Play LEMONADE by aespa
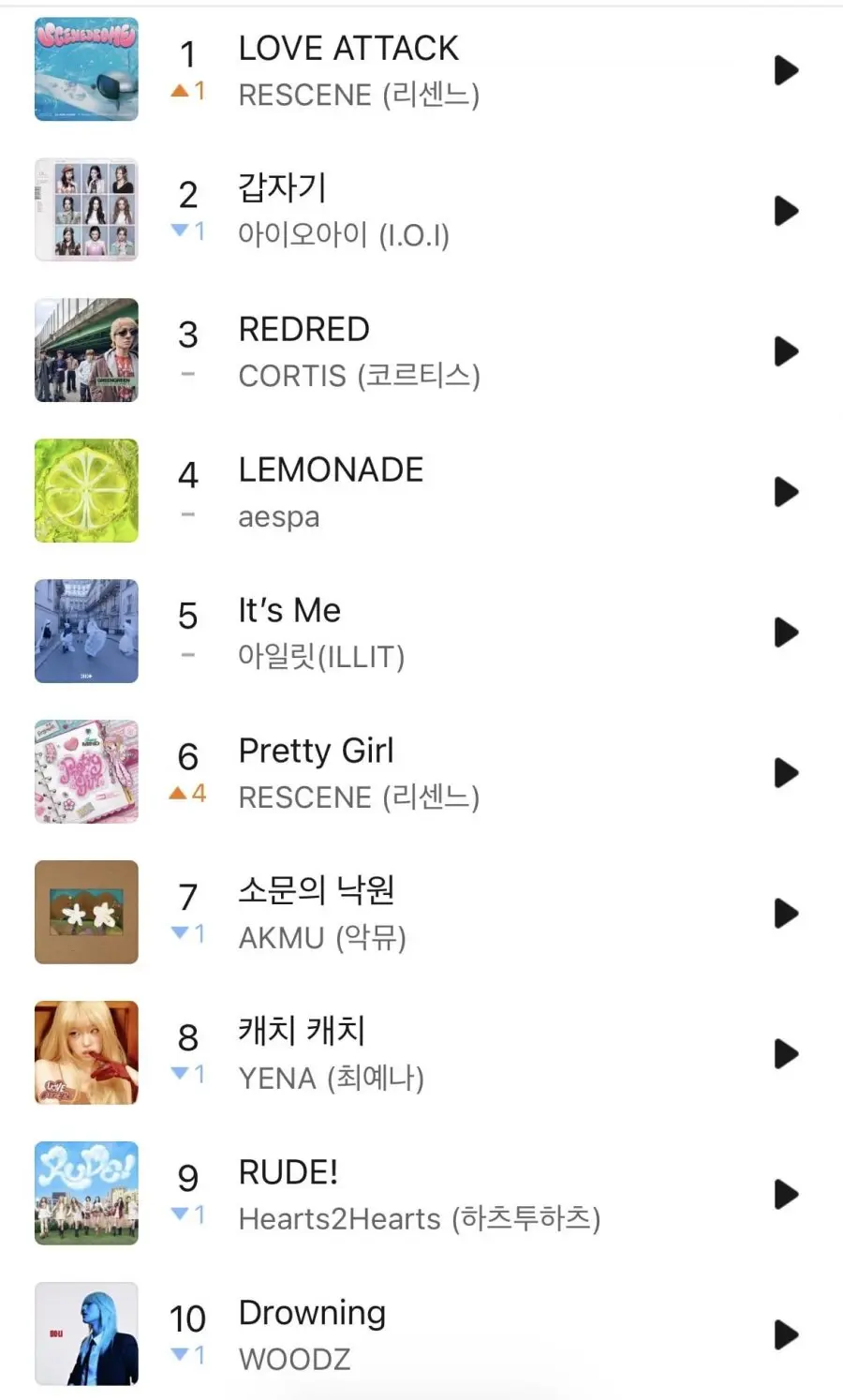 786,492
